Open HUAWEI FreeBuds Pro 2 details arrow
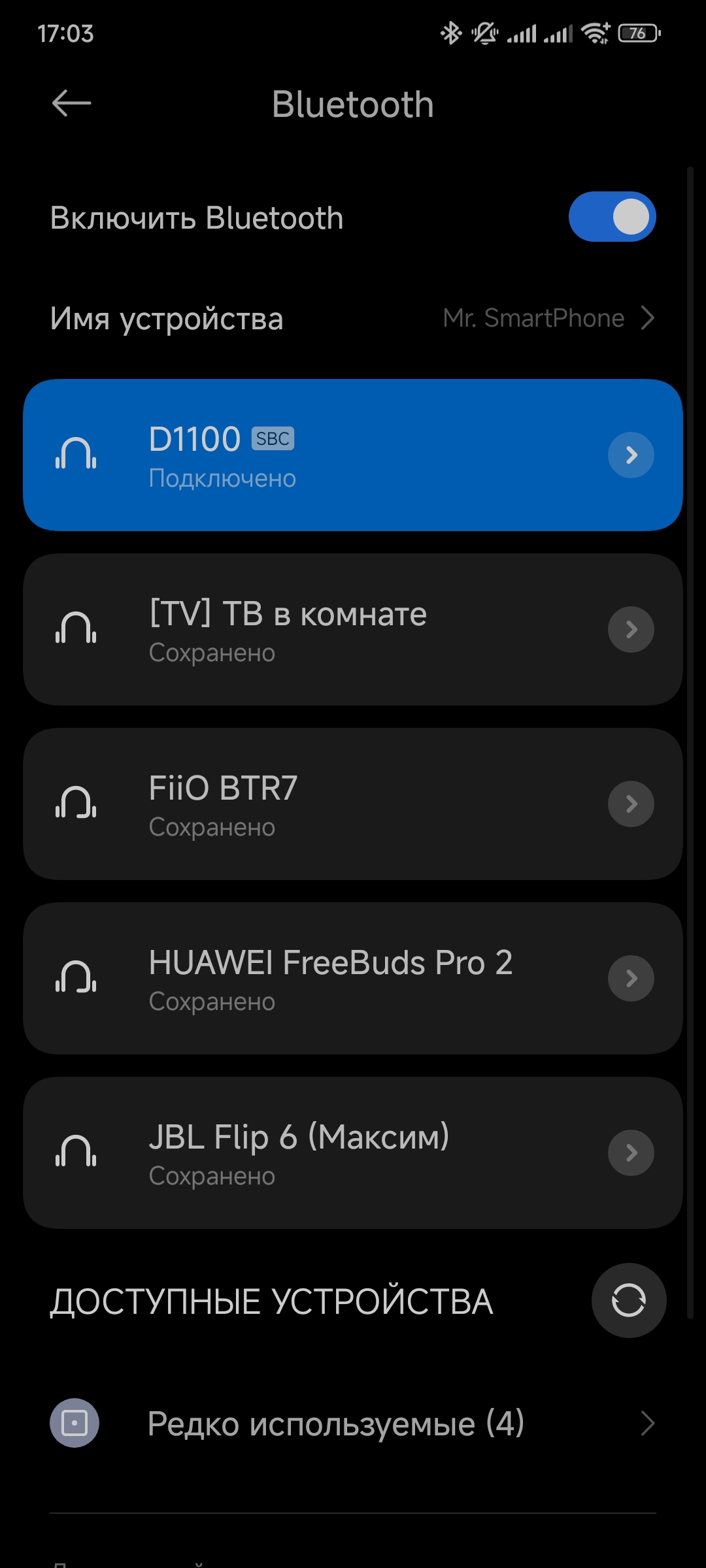Image resolution: width=706 pixels, height=1568 pixels. coord(631,979)
